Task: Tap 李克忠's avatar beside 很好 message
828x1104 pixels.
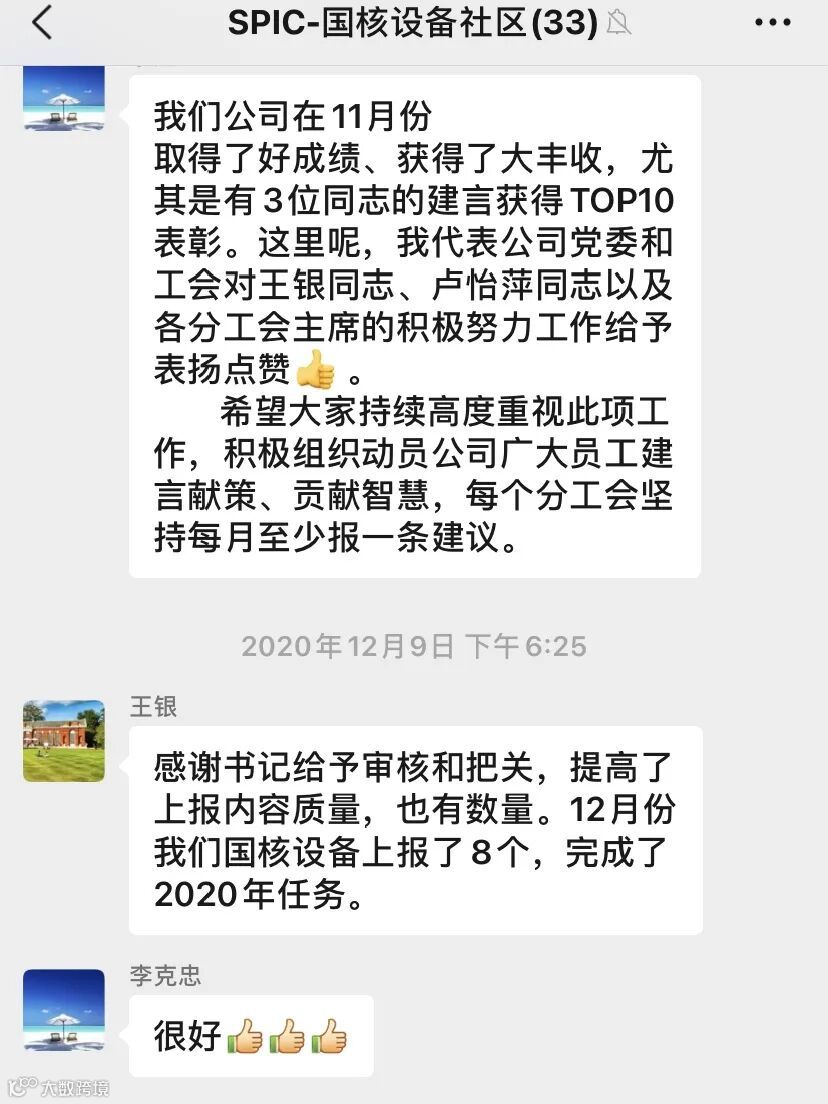Action: (64, 1010)
